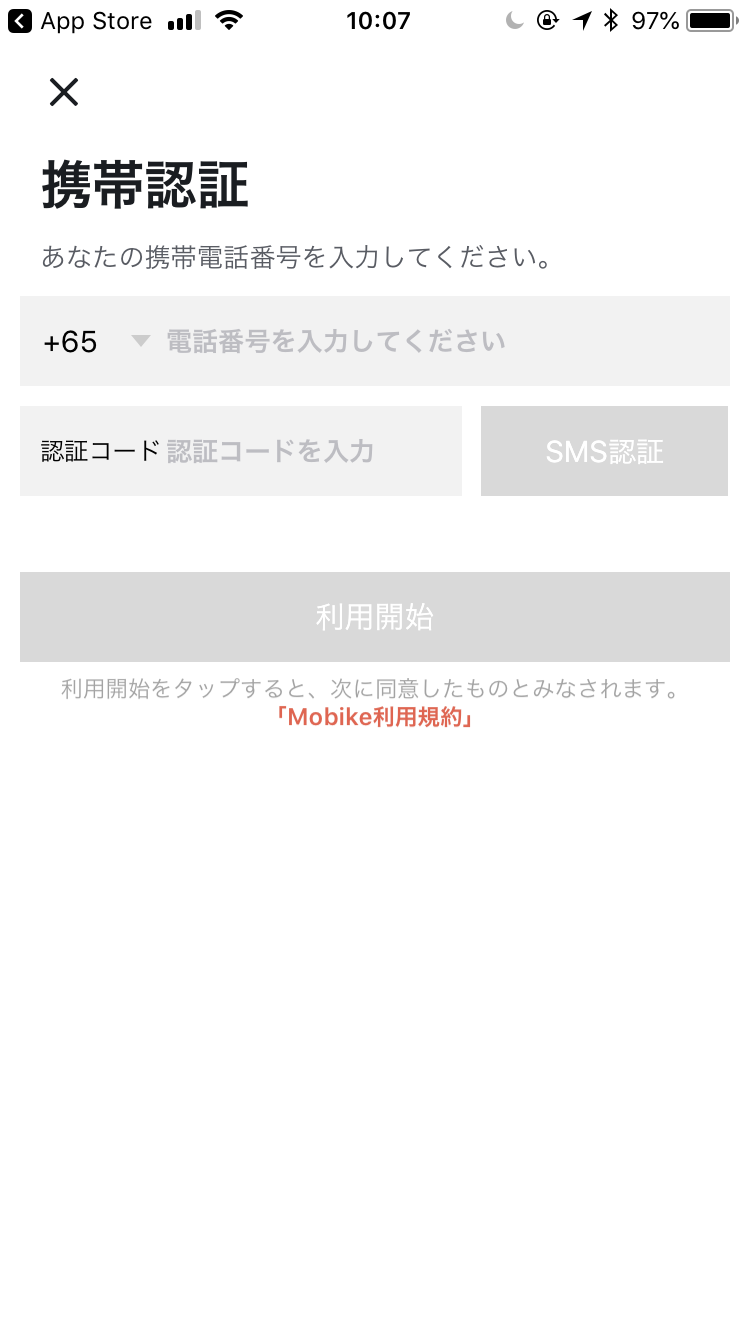Screen dimensions: 750x1334
Task: Return to App Store via status bar
Action: (80, 21)
